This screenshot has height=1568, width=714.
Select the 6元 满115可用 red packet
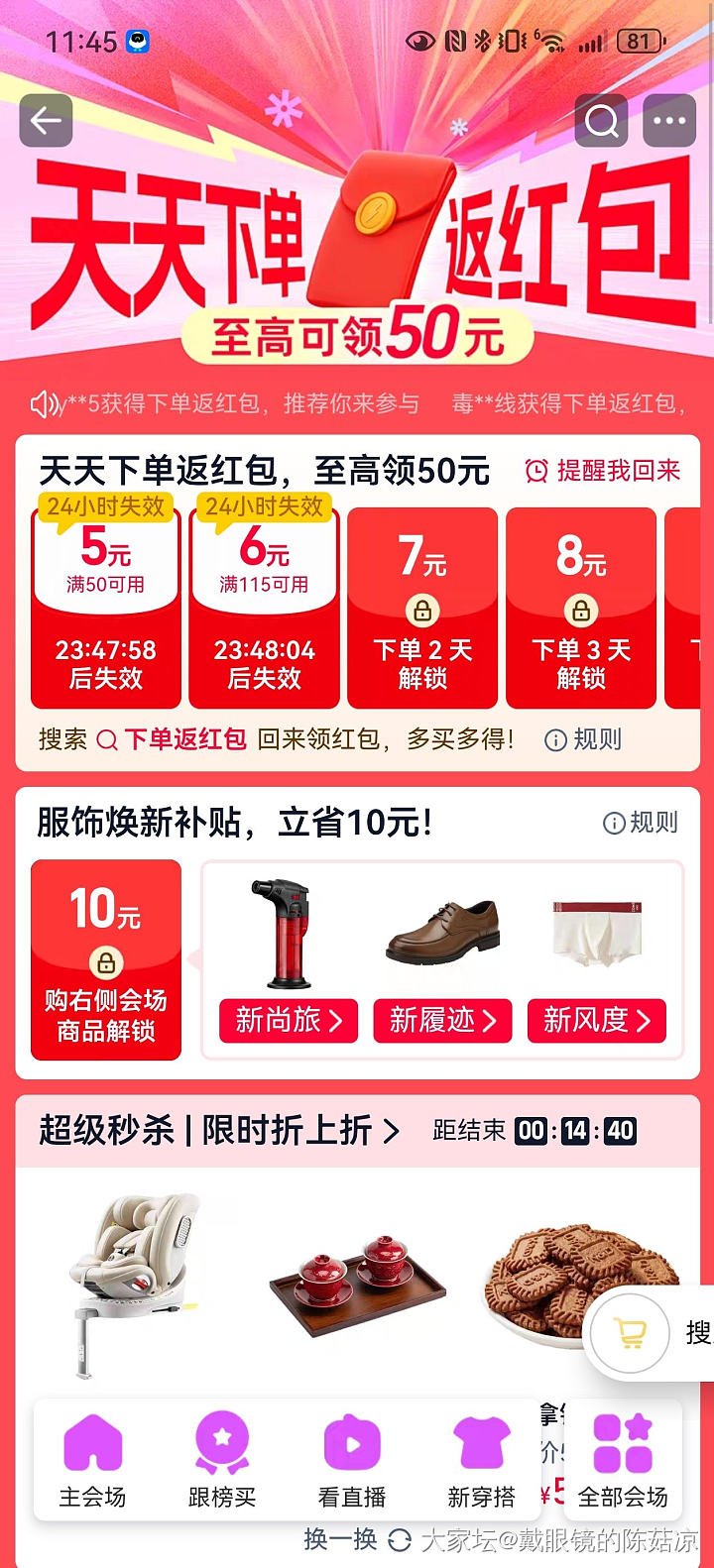click(264, 605)
